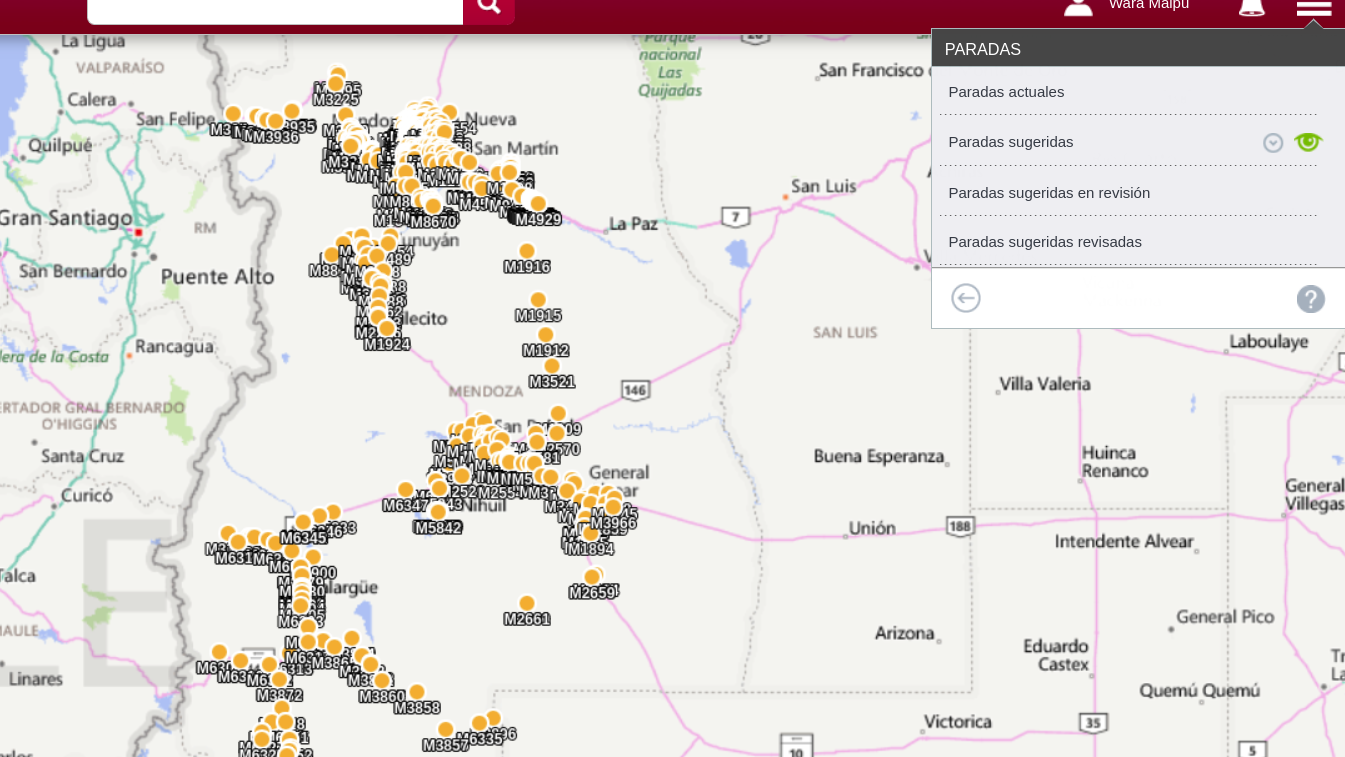Go back from the Paradas panel
1345x757 pixels.
(x=966, y=298)
